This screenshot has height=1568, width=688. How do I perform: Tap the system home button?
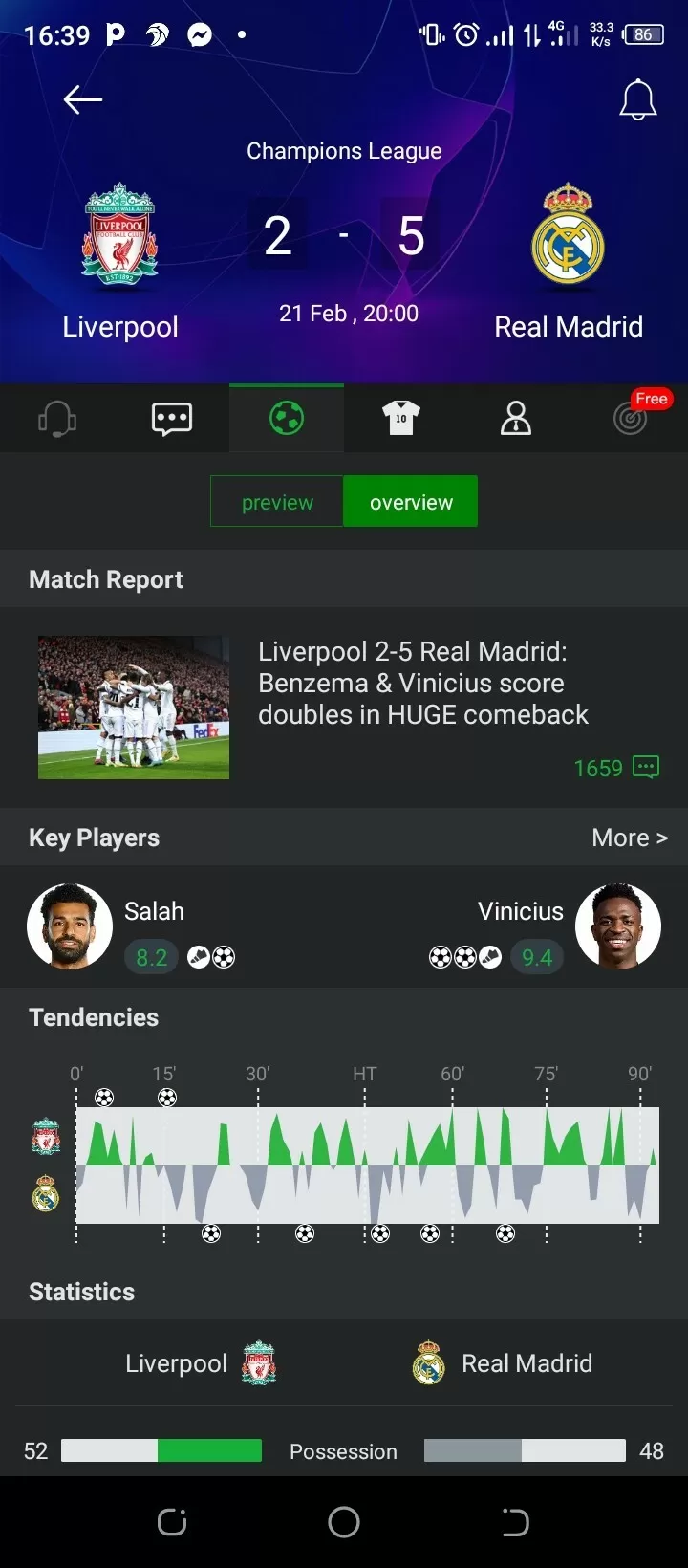coord(344,1522)
